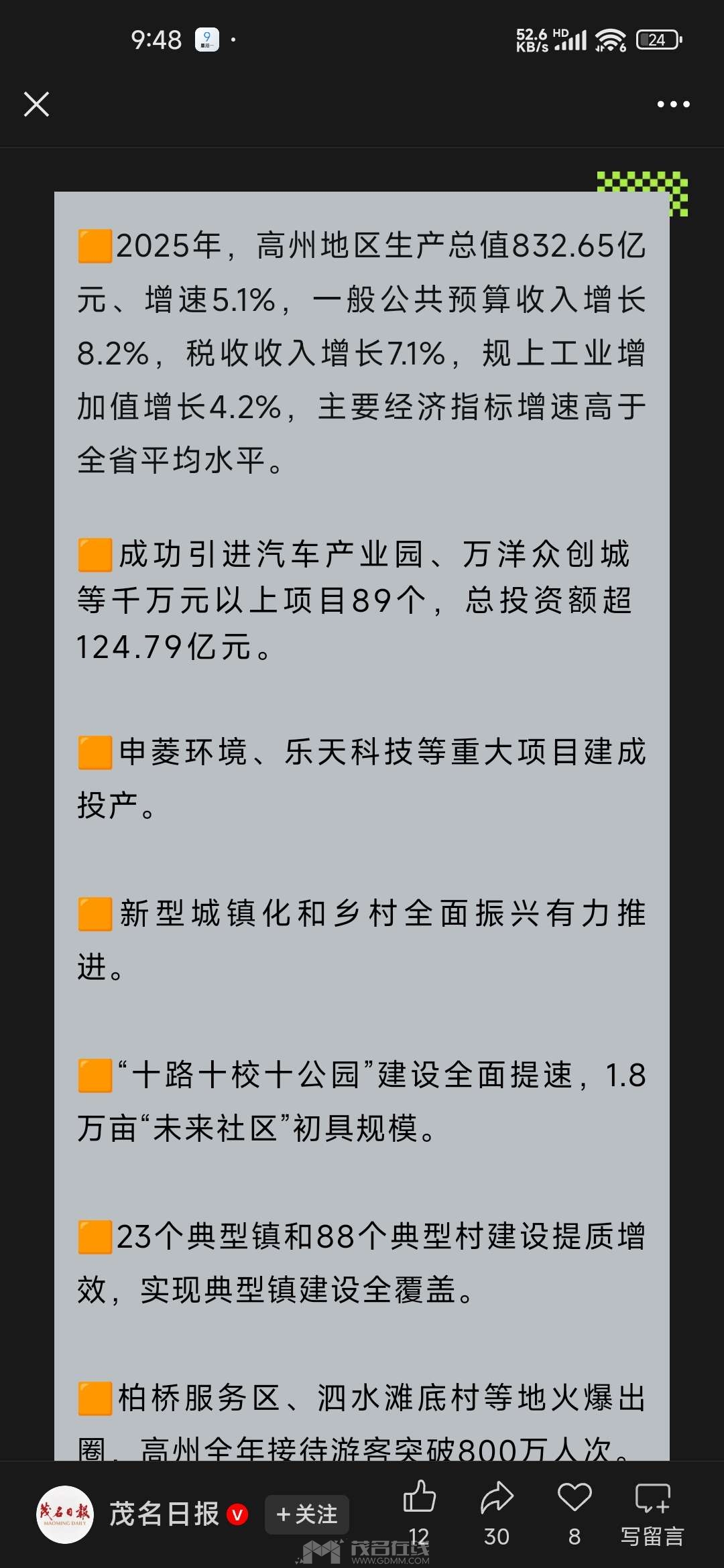724x1568 pixels.
Task: Share this article
Action: pos(497,1499)
